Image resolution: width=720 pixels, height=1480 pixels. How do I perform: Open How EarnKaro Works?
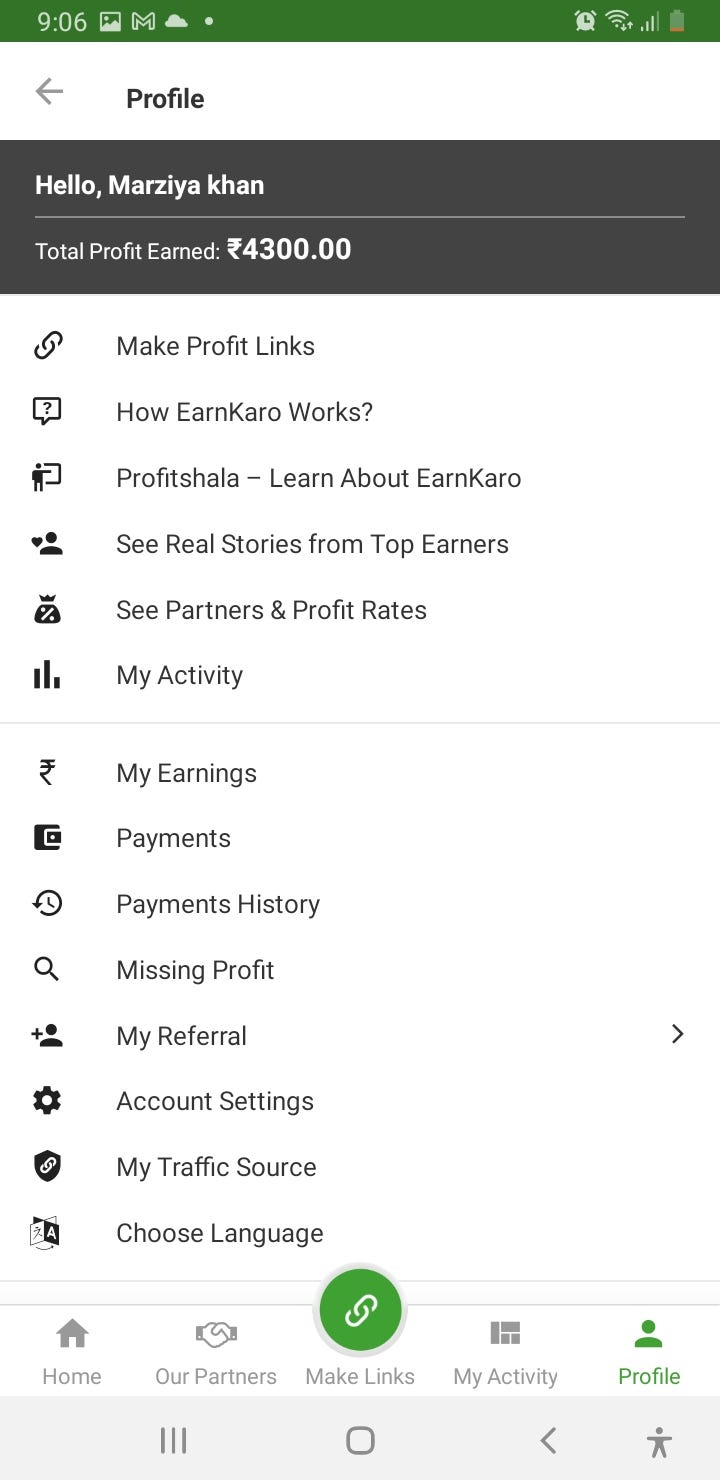[360, 412]
